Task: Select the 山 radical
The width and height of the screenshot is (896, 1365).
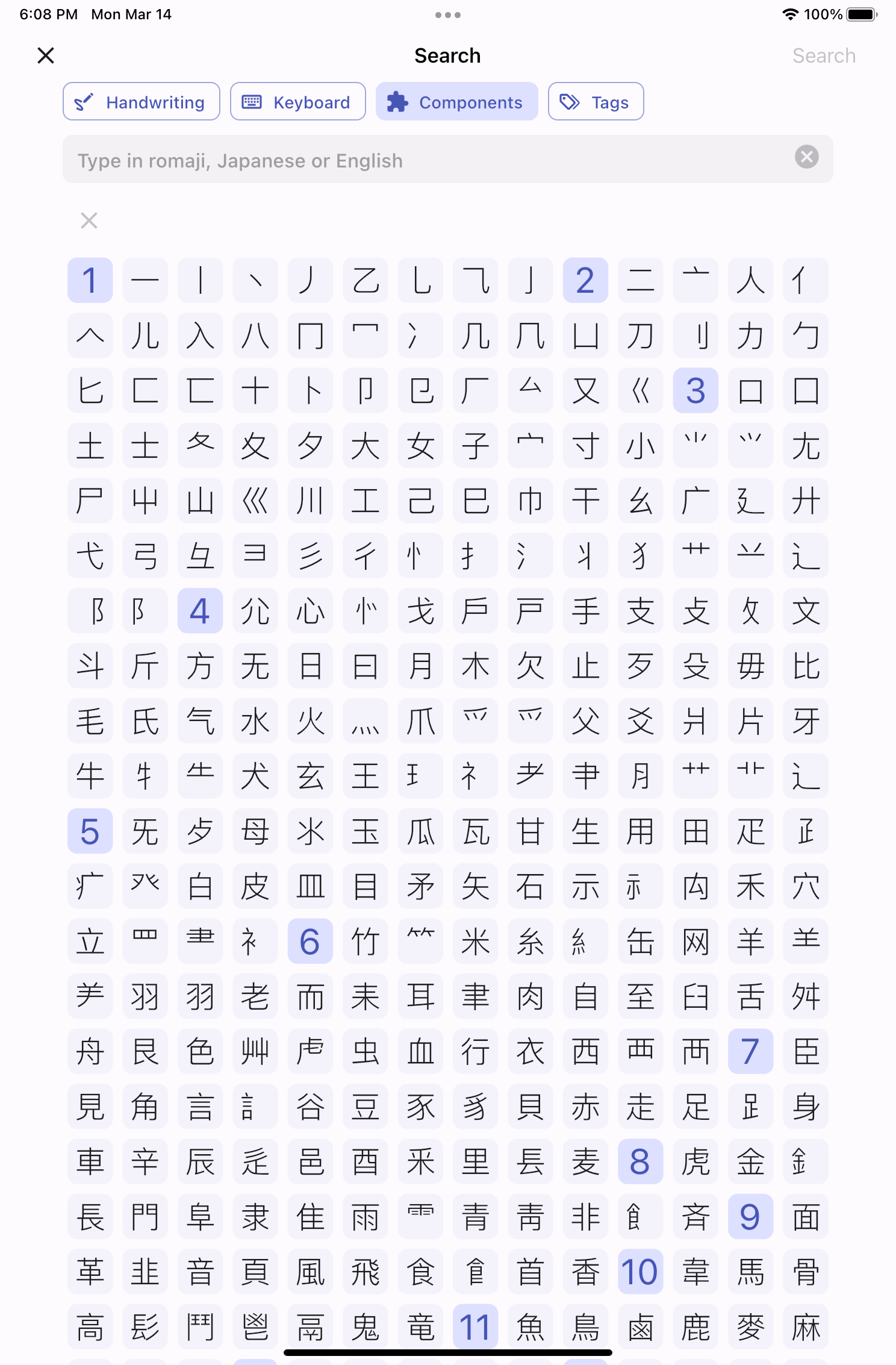Action: [x=200, y=501]
